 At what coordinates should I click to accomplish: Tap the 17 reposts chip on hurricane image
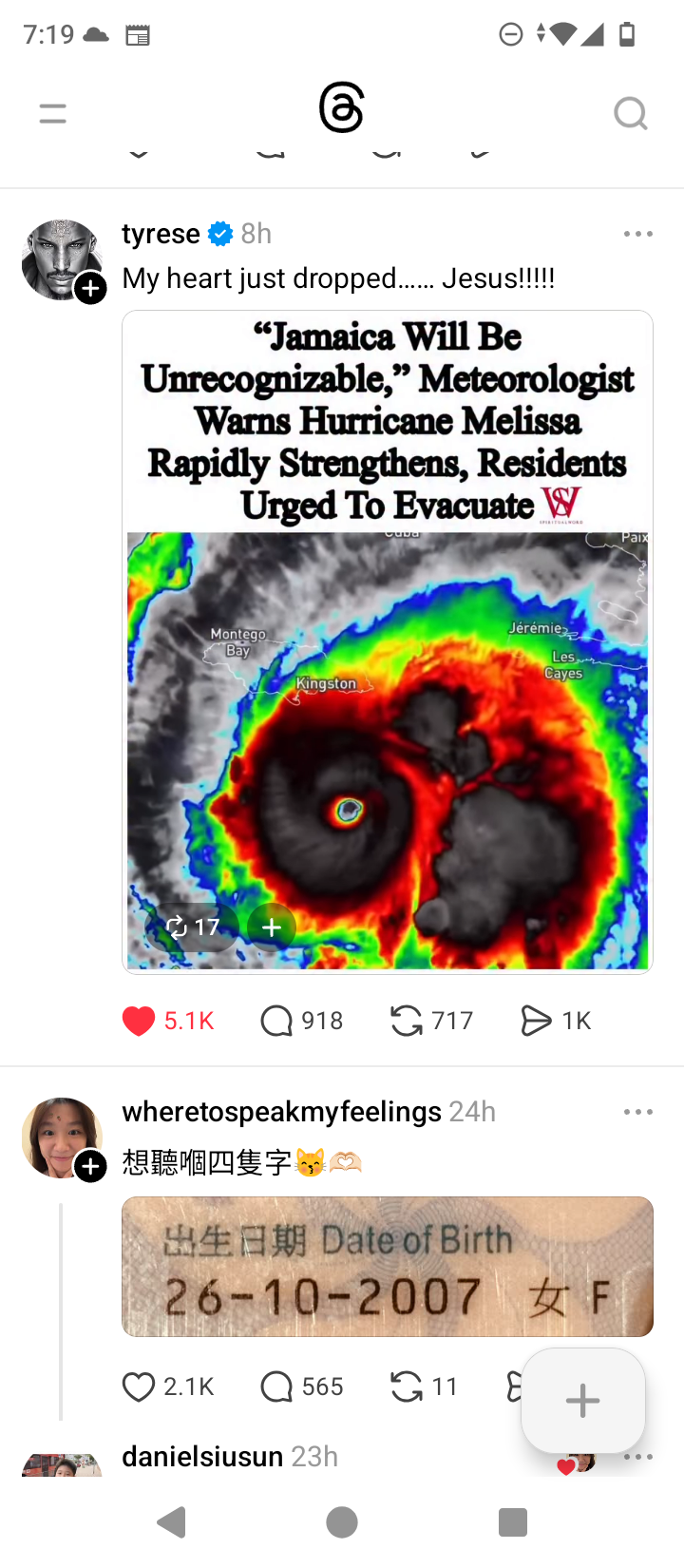click(x=193, y=927)
